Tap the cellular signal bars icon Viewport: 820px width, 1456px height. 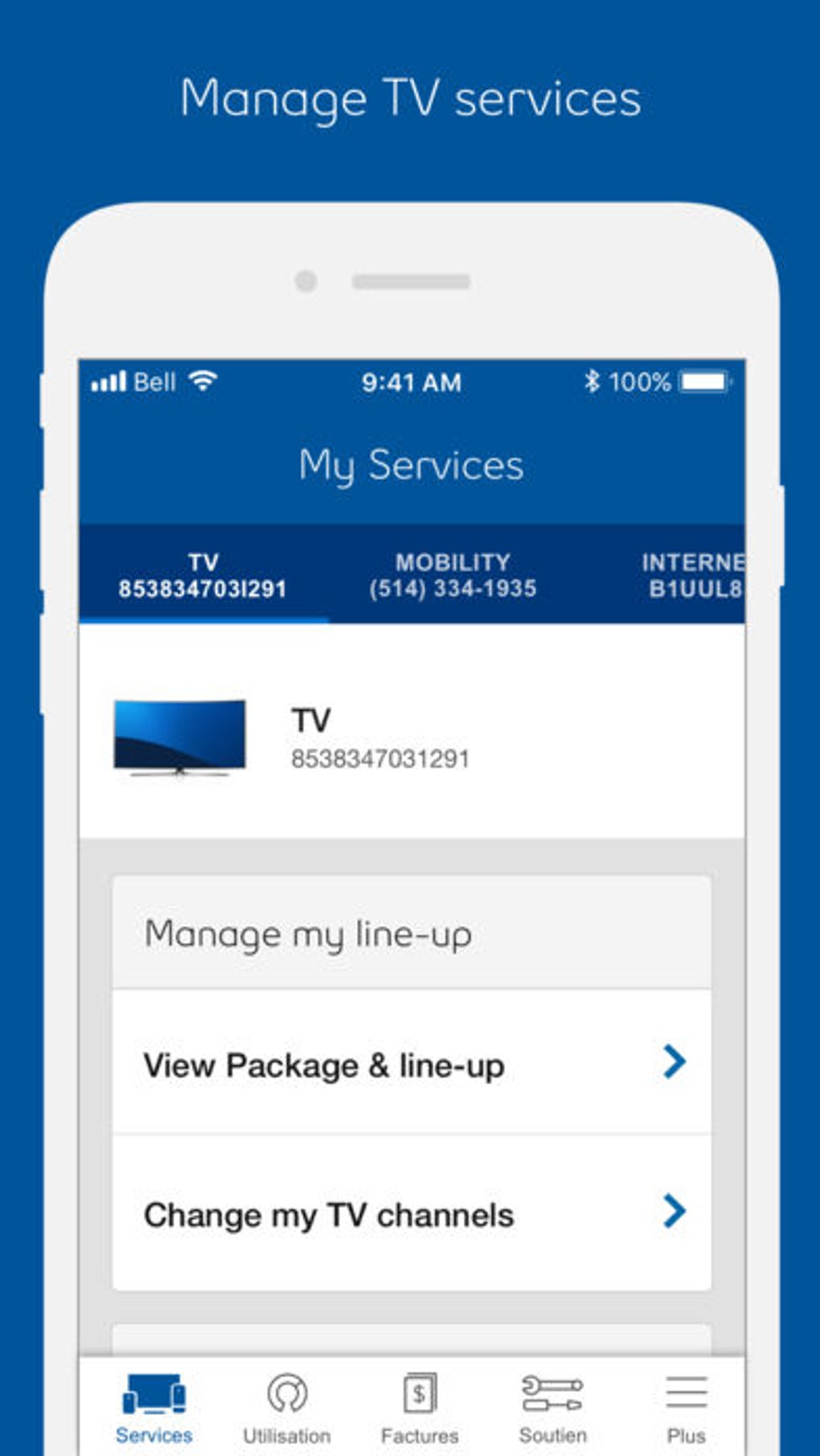point(110,381)
